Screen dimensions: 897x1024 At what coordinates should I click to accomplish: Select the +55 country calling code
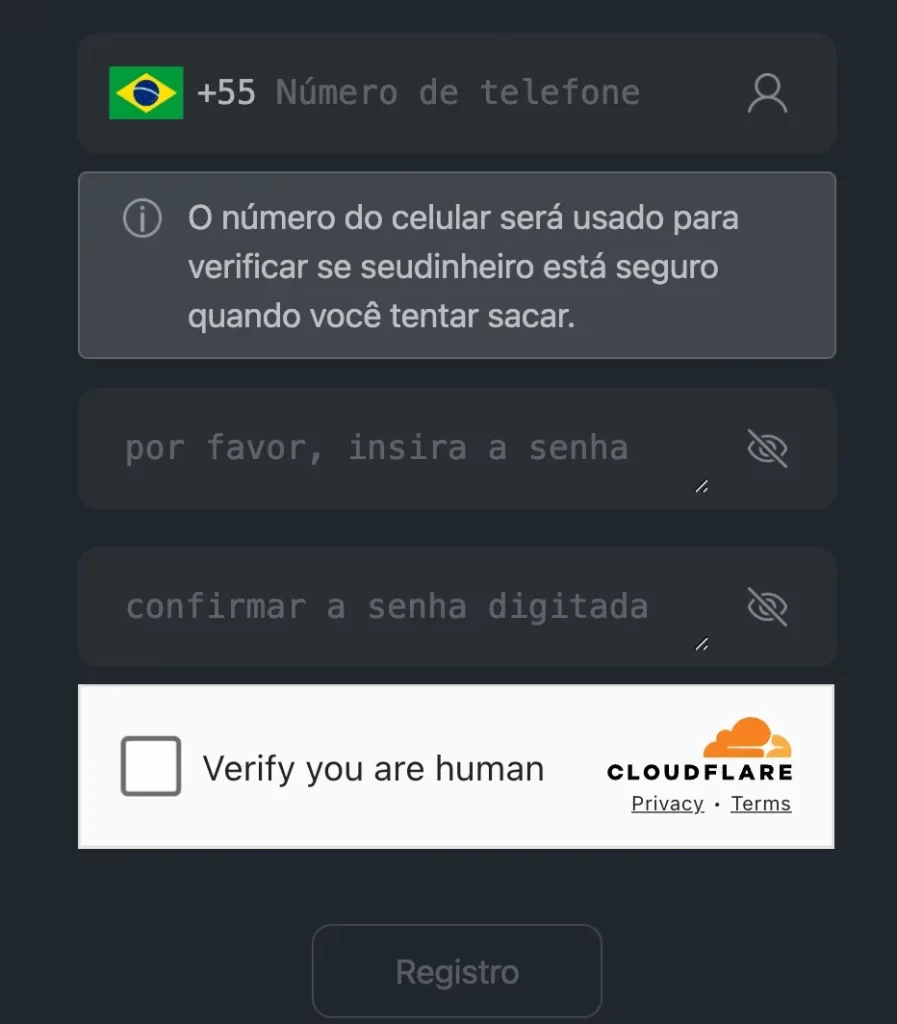point(225,93)
